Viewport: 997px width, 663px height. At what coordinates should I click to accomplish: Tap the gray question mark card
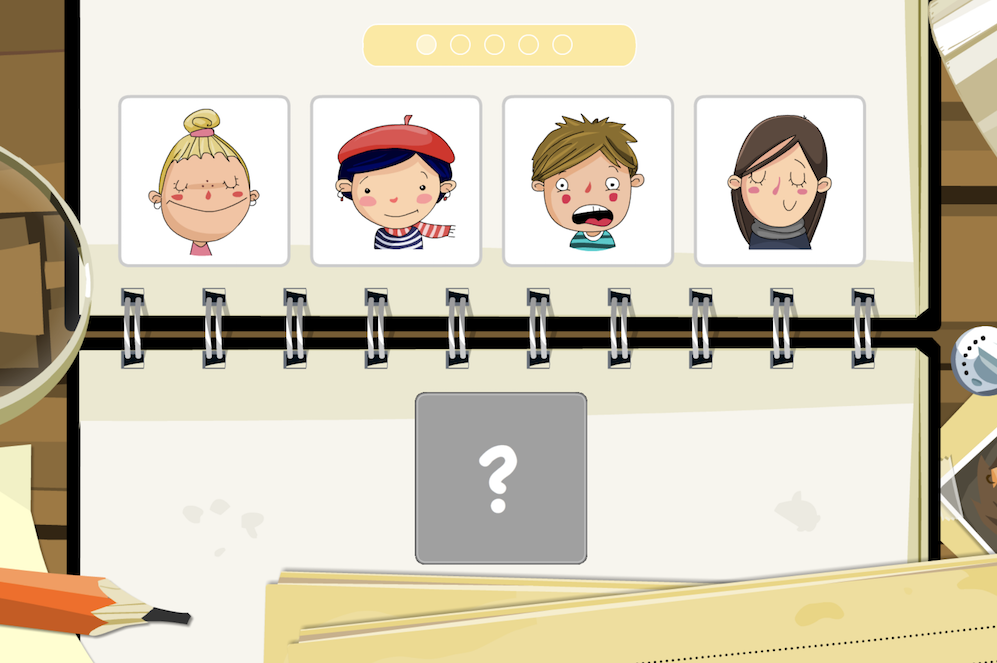[x=501, y=478]
